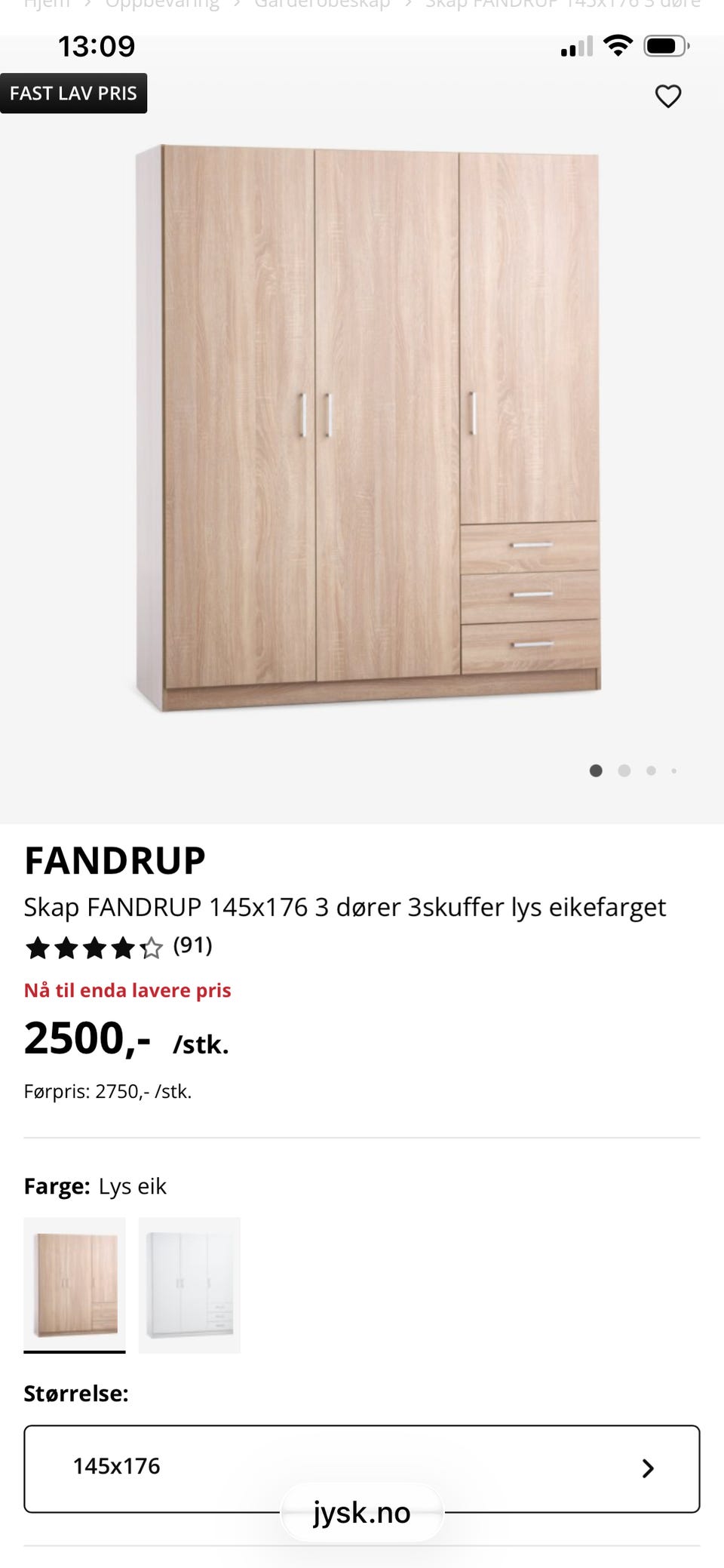Open the (91) customer reviews
Image resolution: width=724 pixels, height=1568 pixels.
click(x=192, y=945)
